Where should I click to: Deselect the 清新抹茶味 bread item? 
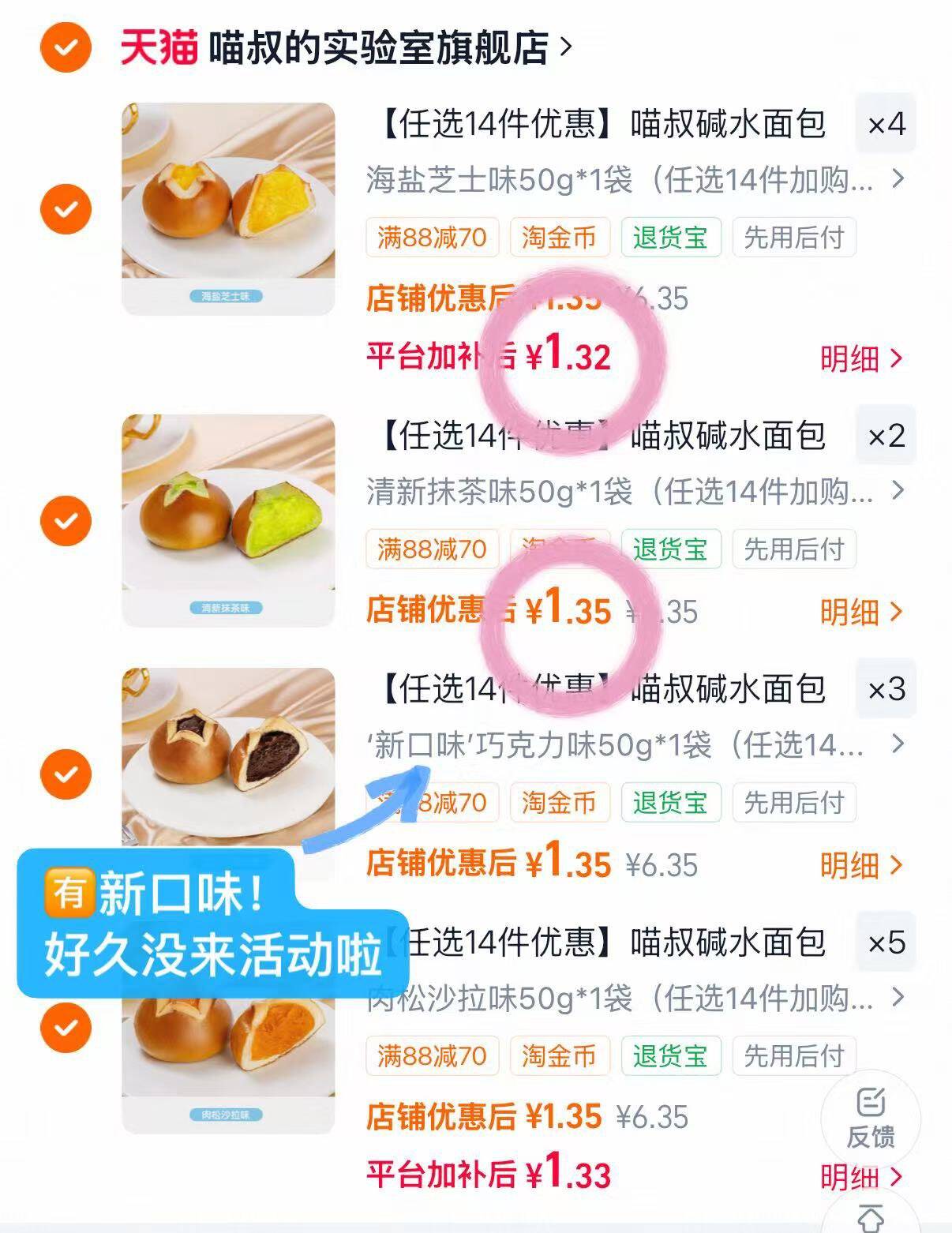tap(66, 521)
